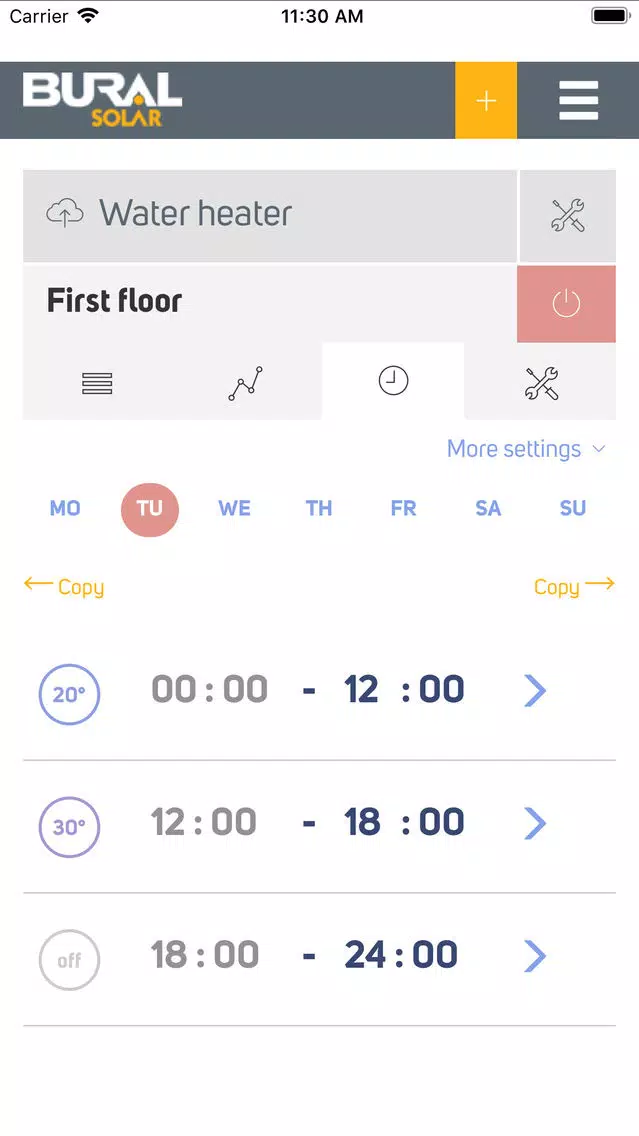This screenshot has height=1136, width=639.
Task: Select Monday (MO)
Action: point(65,508)
